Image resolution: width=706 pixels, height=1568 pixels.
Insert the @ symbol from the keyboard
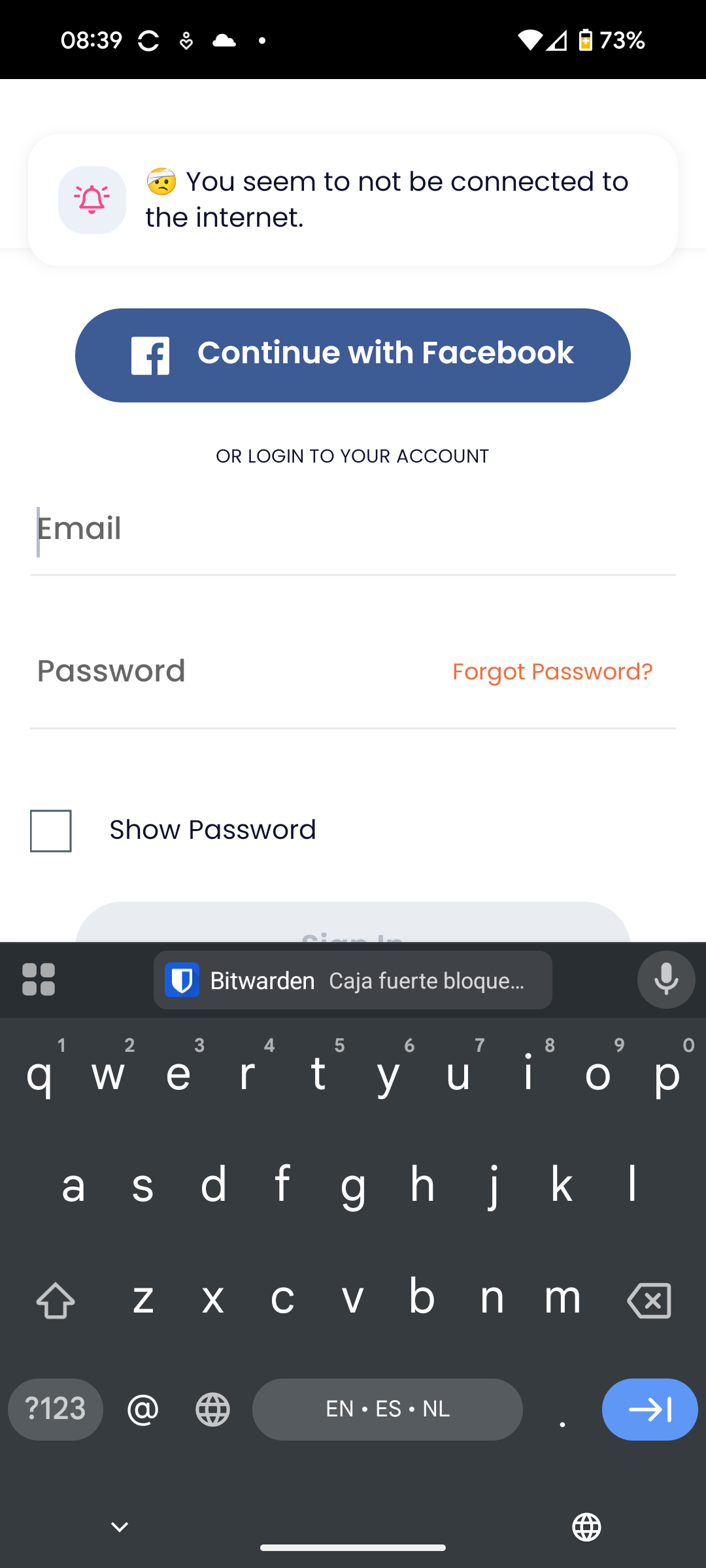point(143,1409)
